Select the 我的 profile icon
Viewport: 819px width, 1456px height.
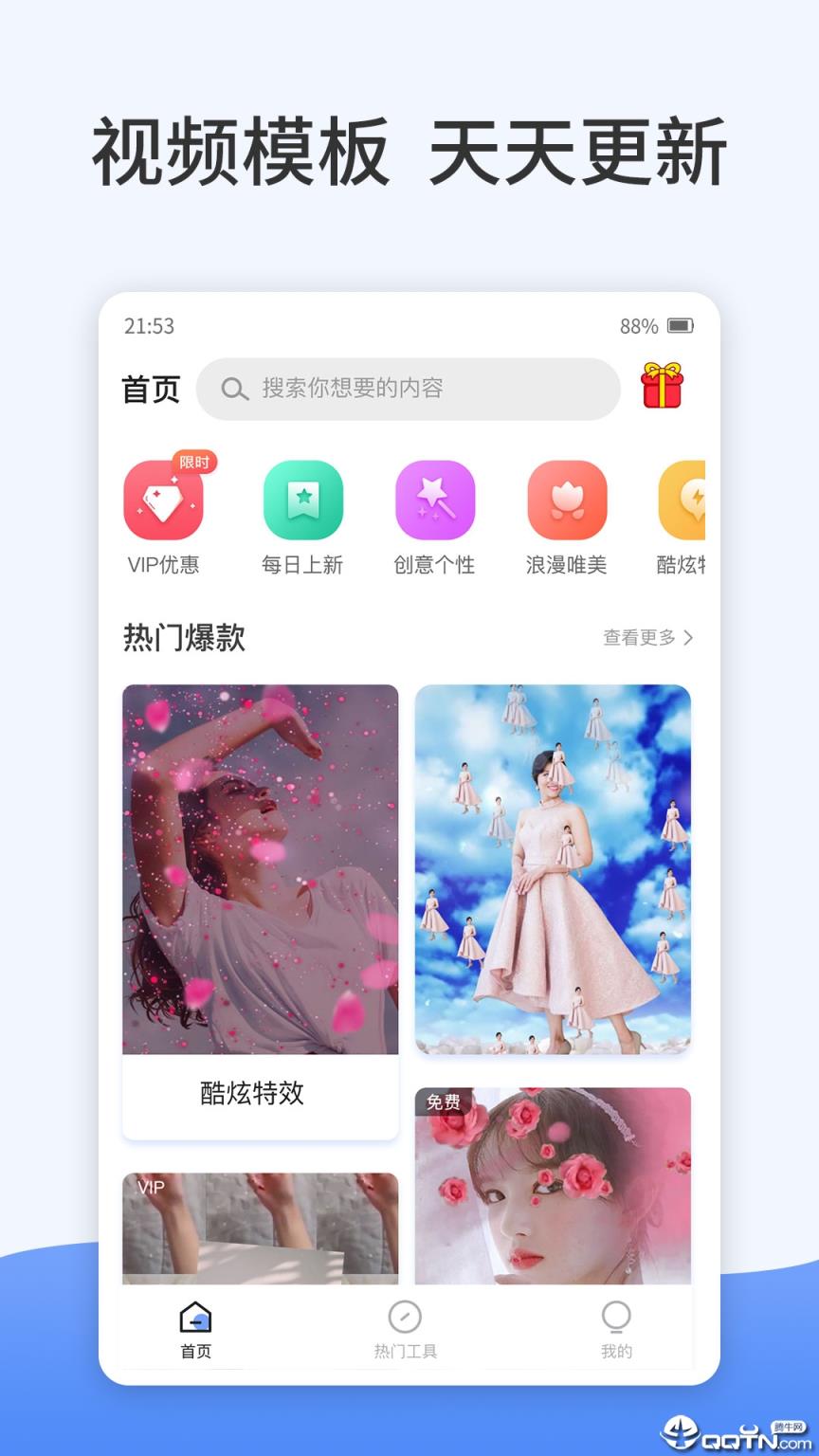(x=617, y=1319)
